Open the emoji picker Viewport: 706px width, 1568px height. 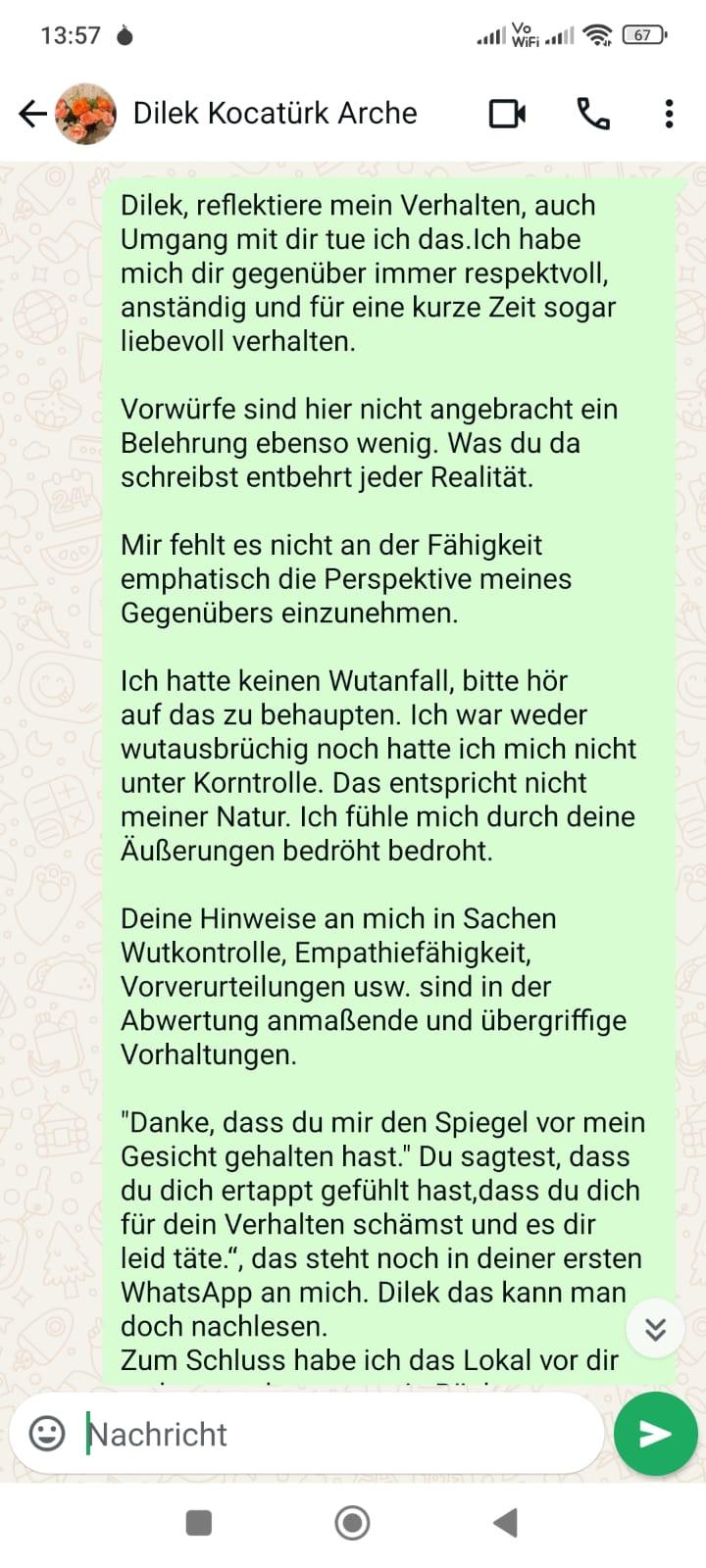click(x=46, y=1434)
